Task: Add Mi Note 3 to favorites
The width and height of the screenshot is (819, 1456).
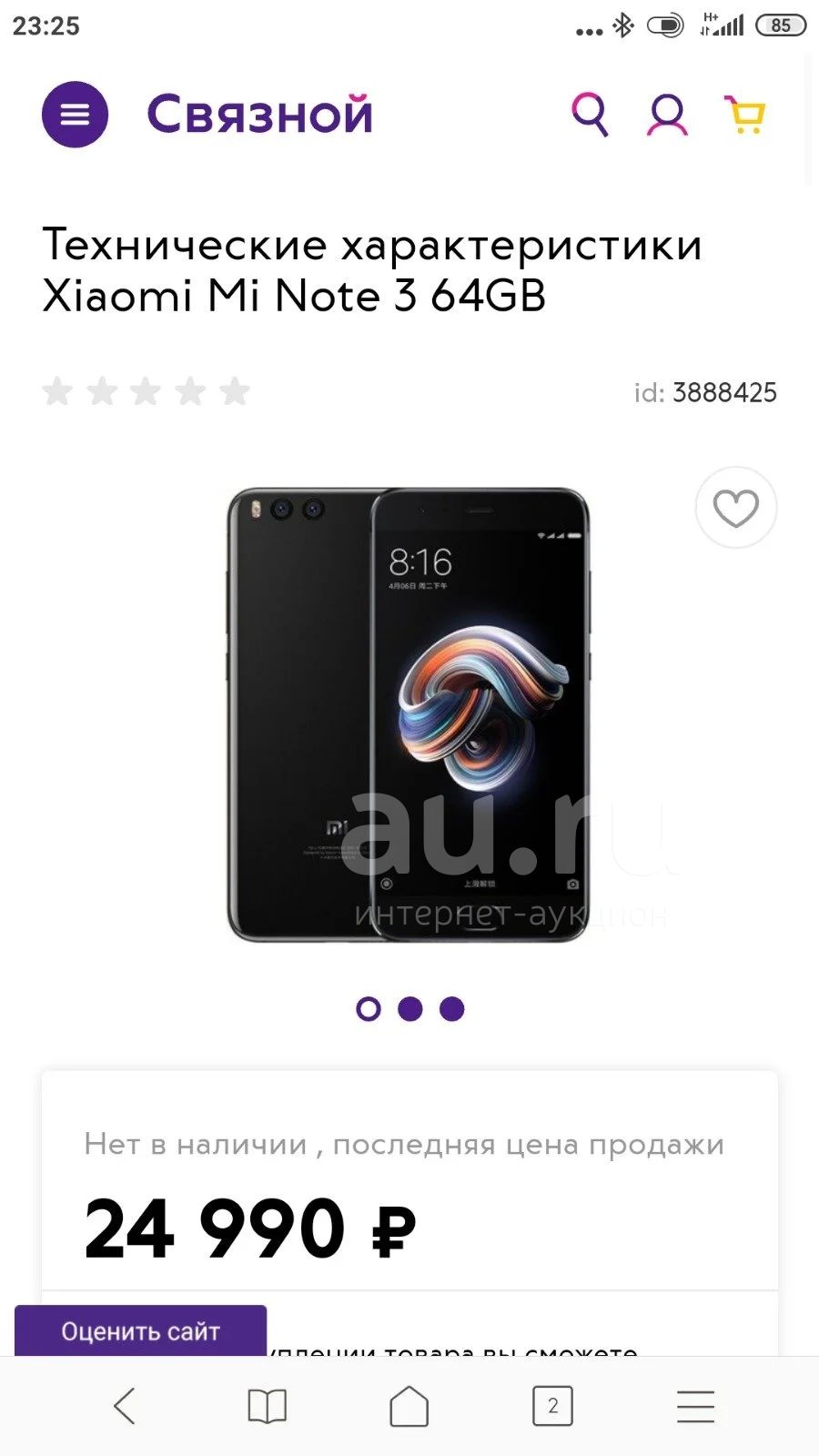Action: tap(736, 508)
